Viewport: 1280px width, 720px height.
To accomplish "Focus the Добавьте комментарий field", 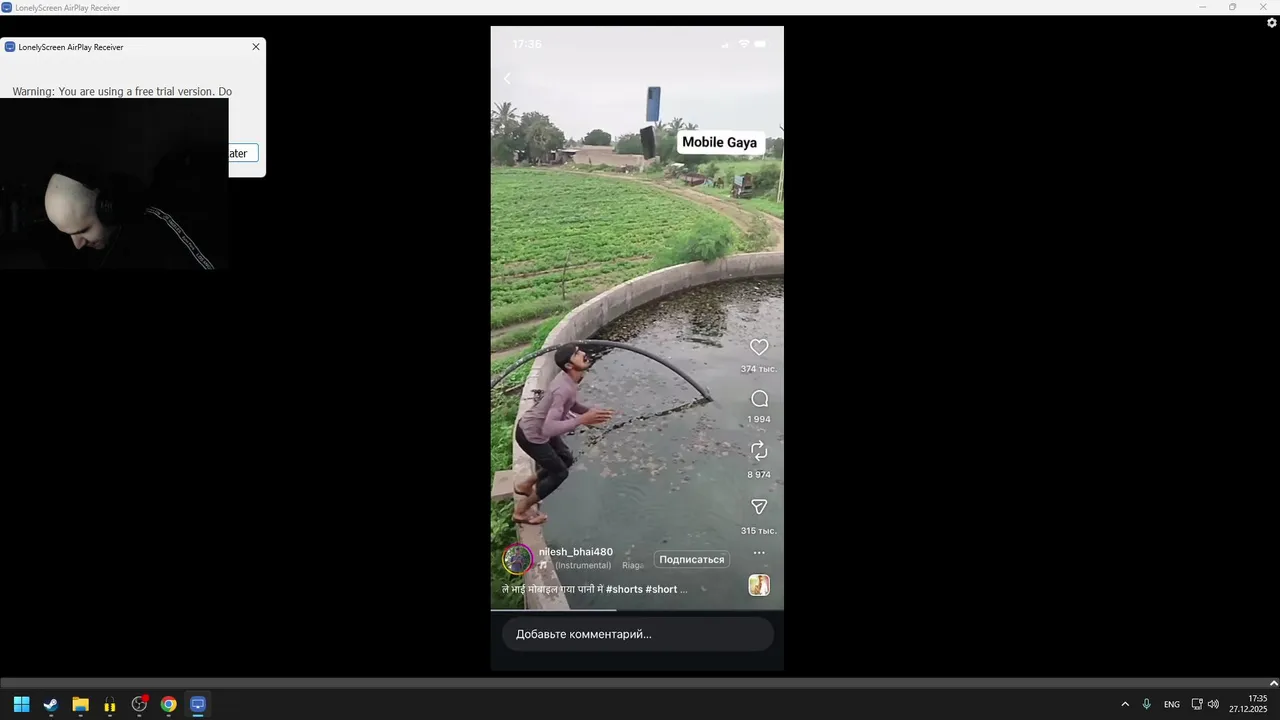I will point(637,634).
